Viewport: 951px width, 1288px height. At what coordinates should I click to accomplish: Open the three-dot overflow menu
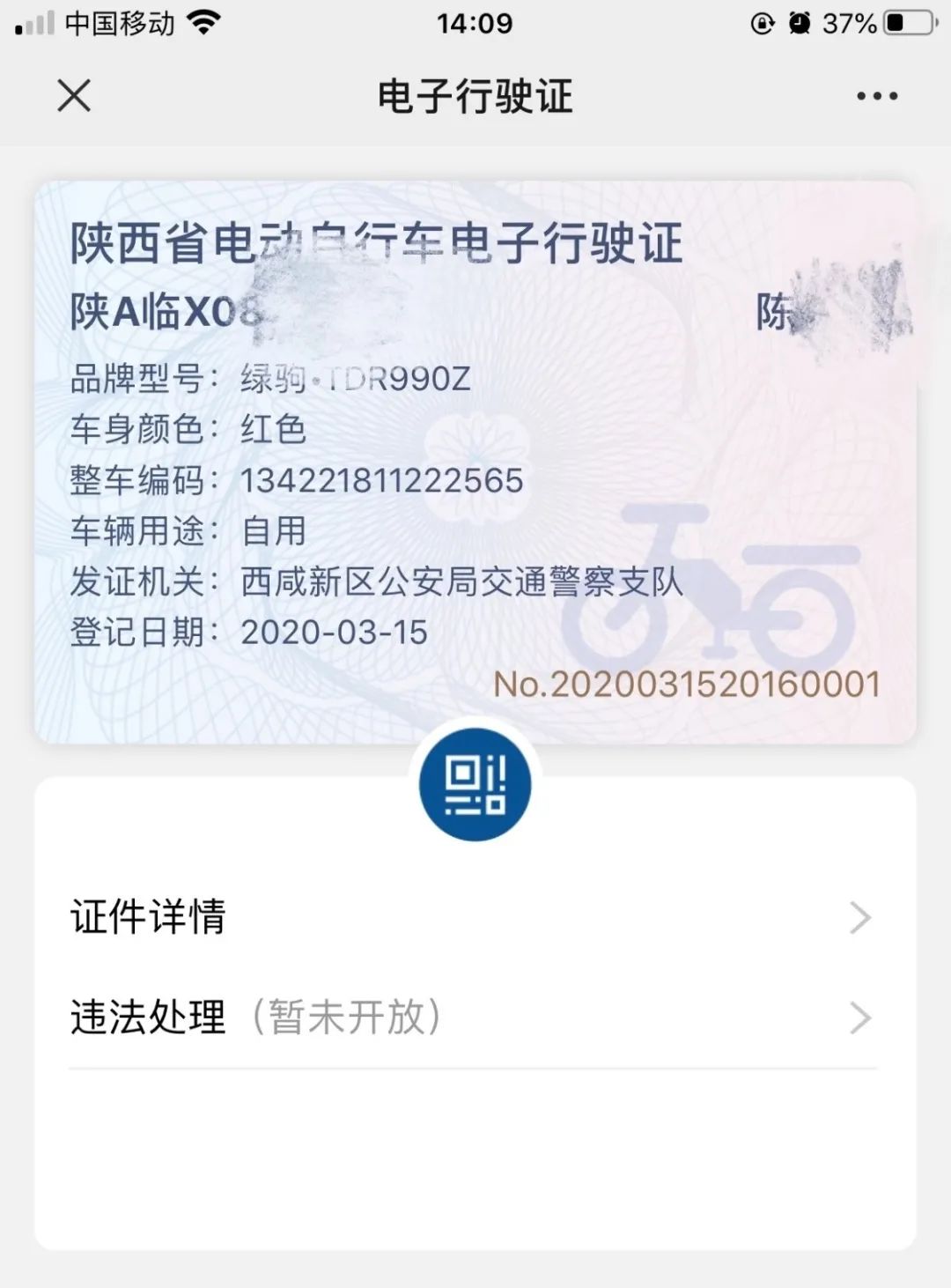pos(877,96)
